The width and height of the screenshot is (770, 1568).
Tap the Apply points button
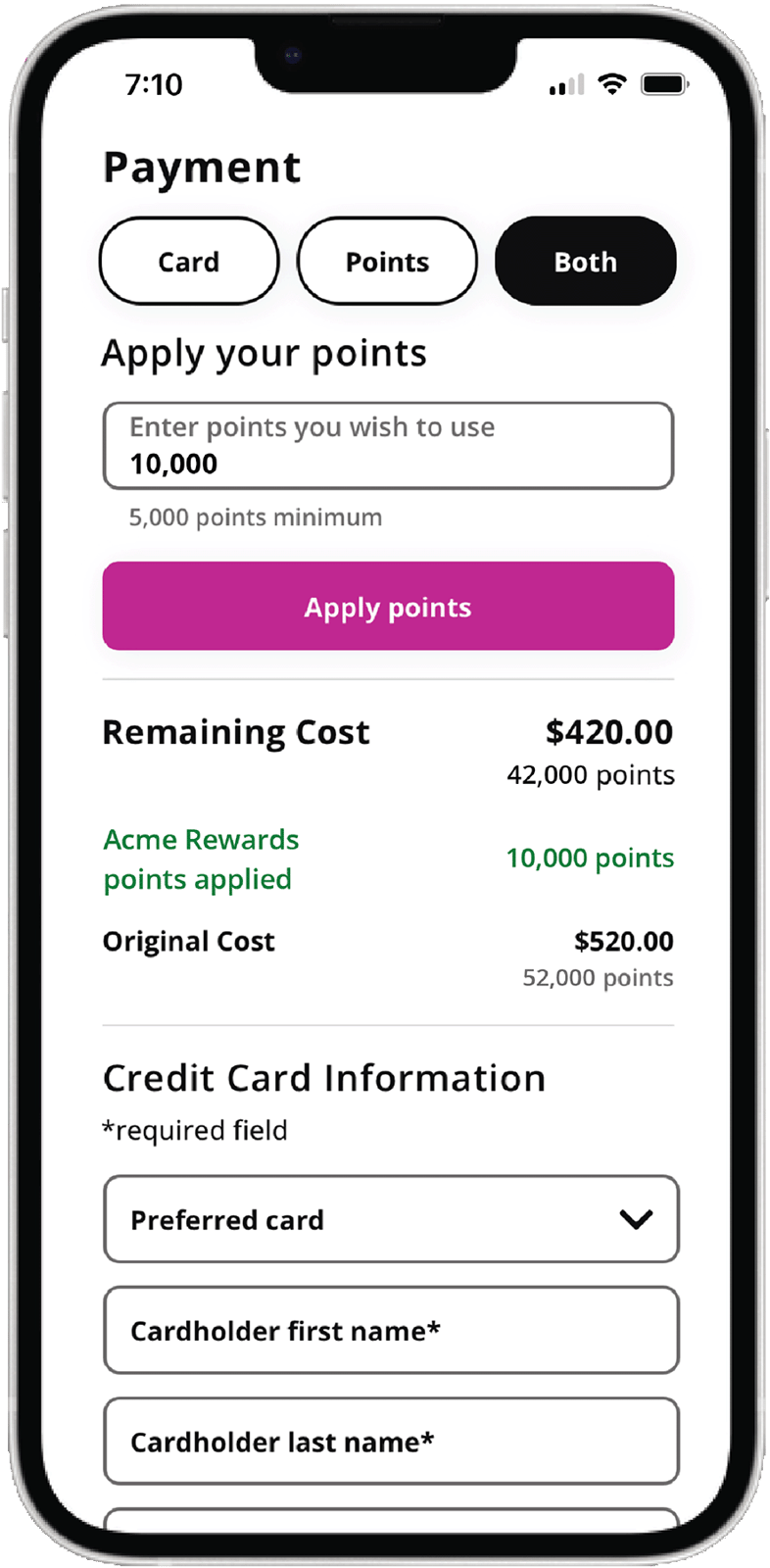pyautogui.click(x=388, y=607)
